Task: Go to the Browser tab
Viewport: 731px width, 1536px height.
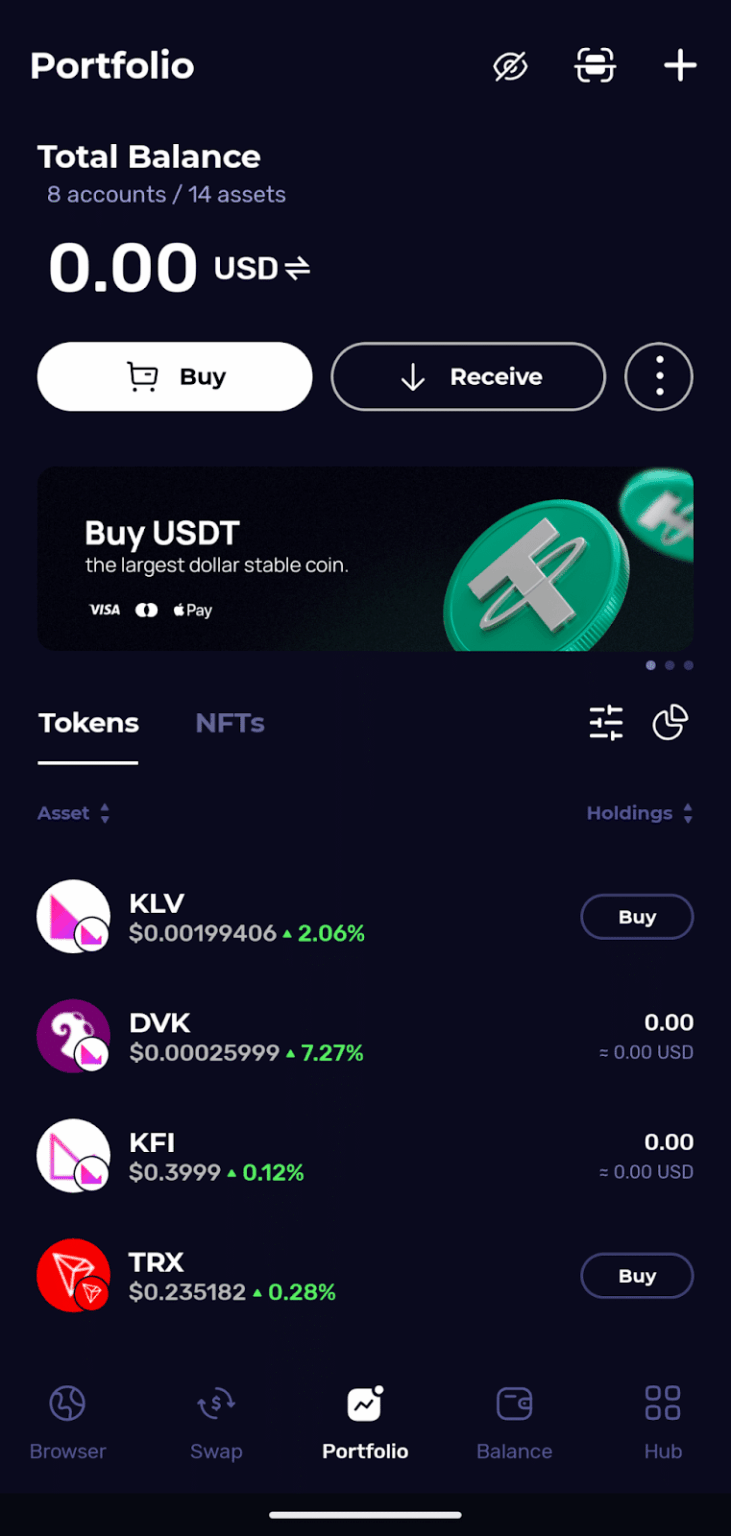Action: pos(68,1422)
